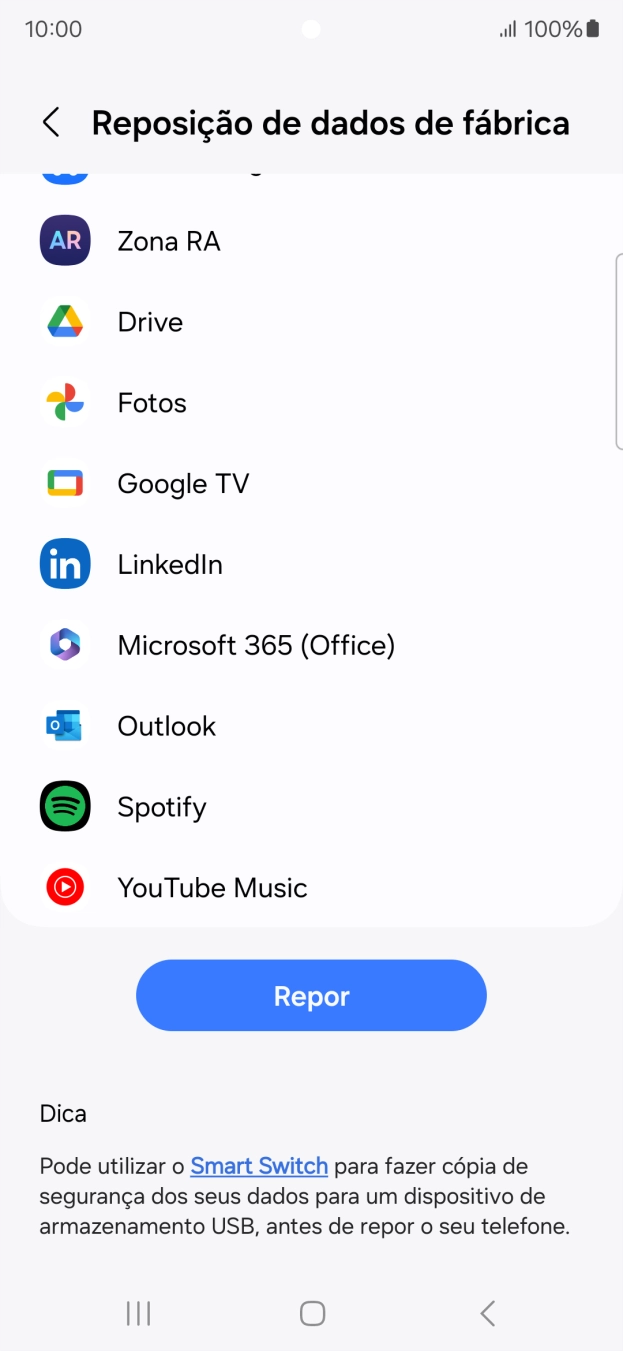The height and width of the screenshot is (1351, 623).
Task: Open recent apps from the navigation bar
Action: [138, 1313]
